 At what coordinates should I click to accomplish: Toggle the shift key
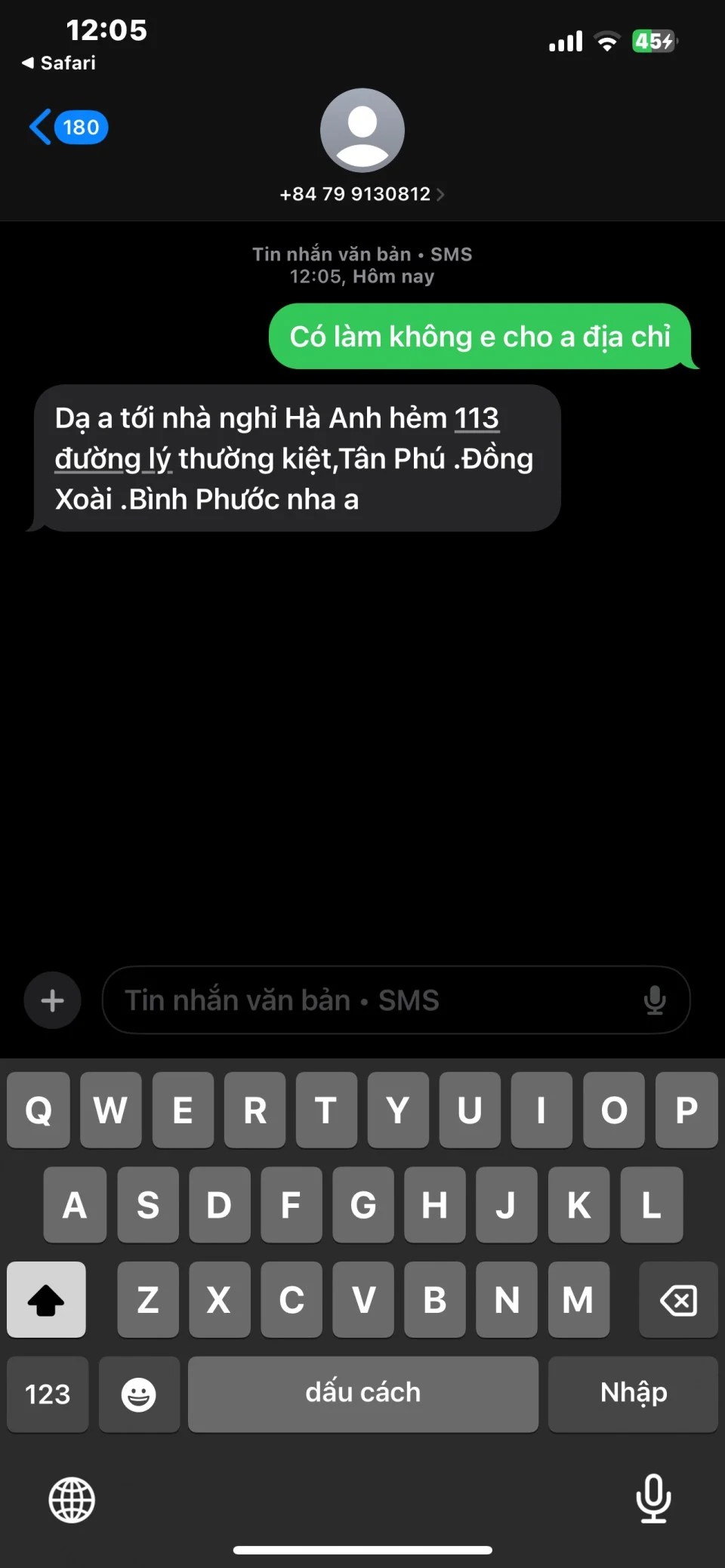click(46, 1300)
